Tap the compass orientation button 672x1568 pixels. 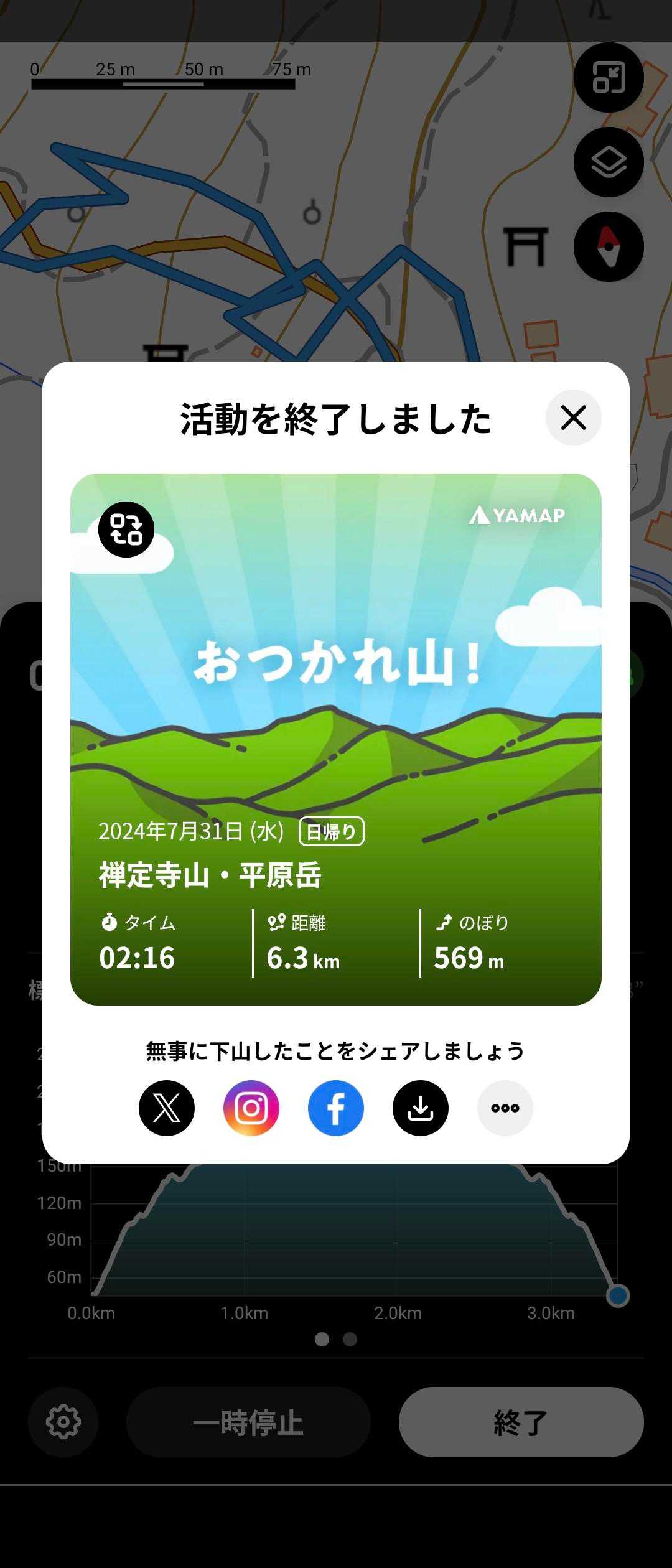609,247
